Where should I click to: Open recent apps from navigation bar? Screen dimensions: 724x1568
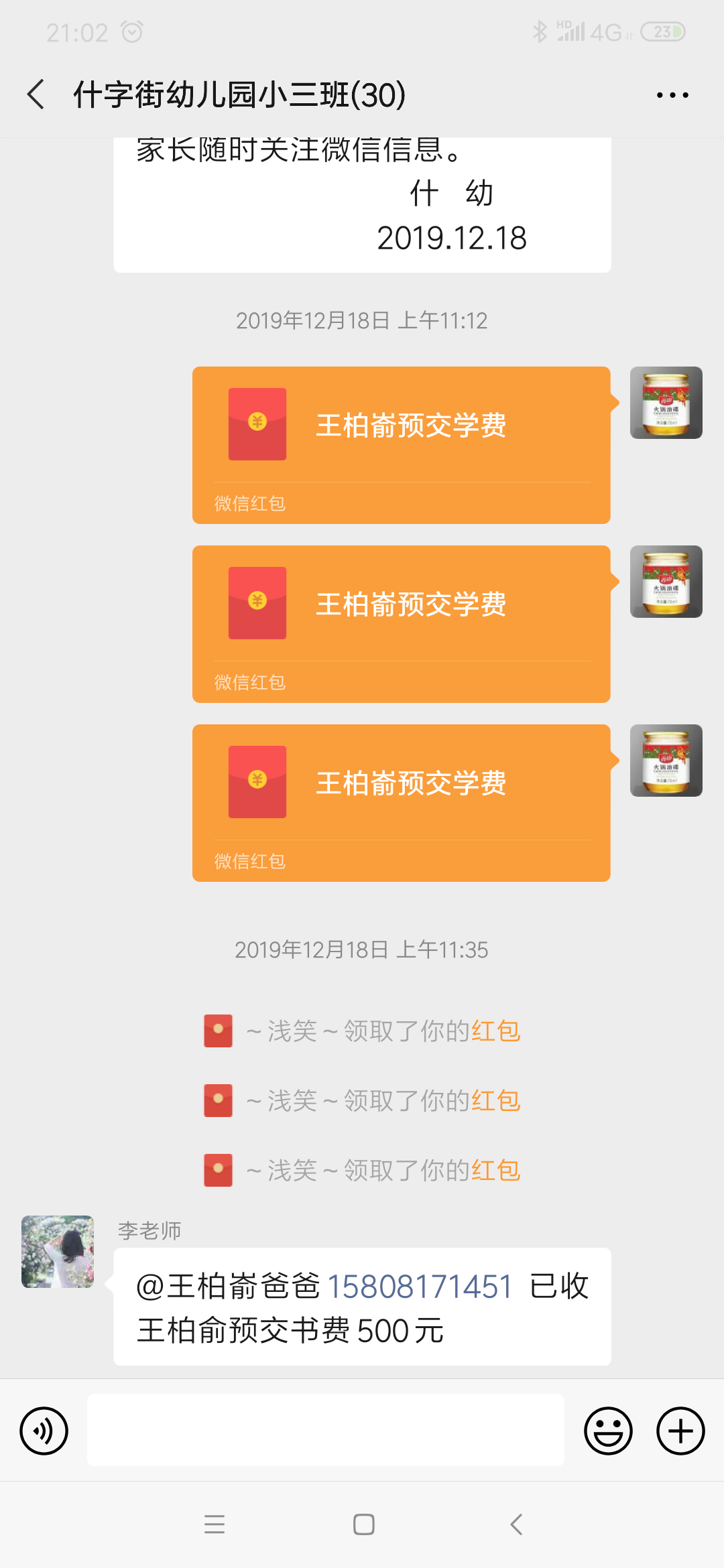tap(215, 1524)
